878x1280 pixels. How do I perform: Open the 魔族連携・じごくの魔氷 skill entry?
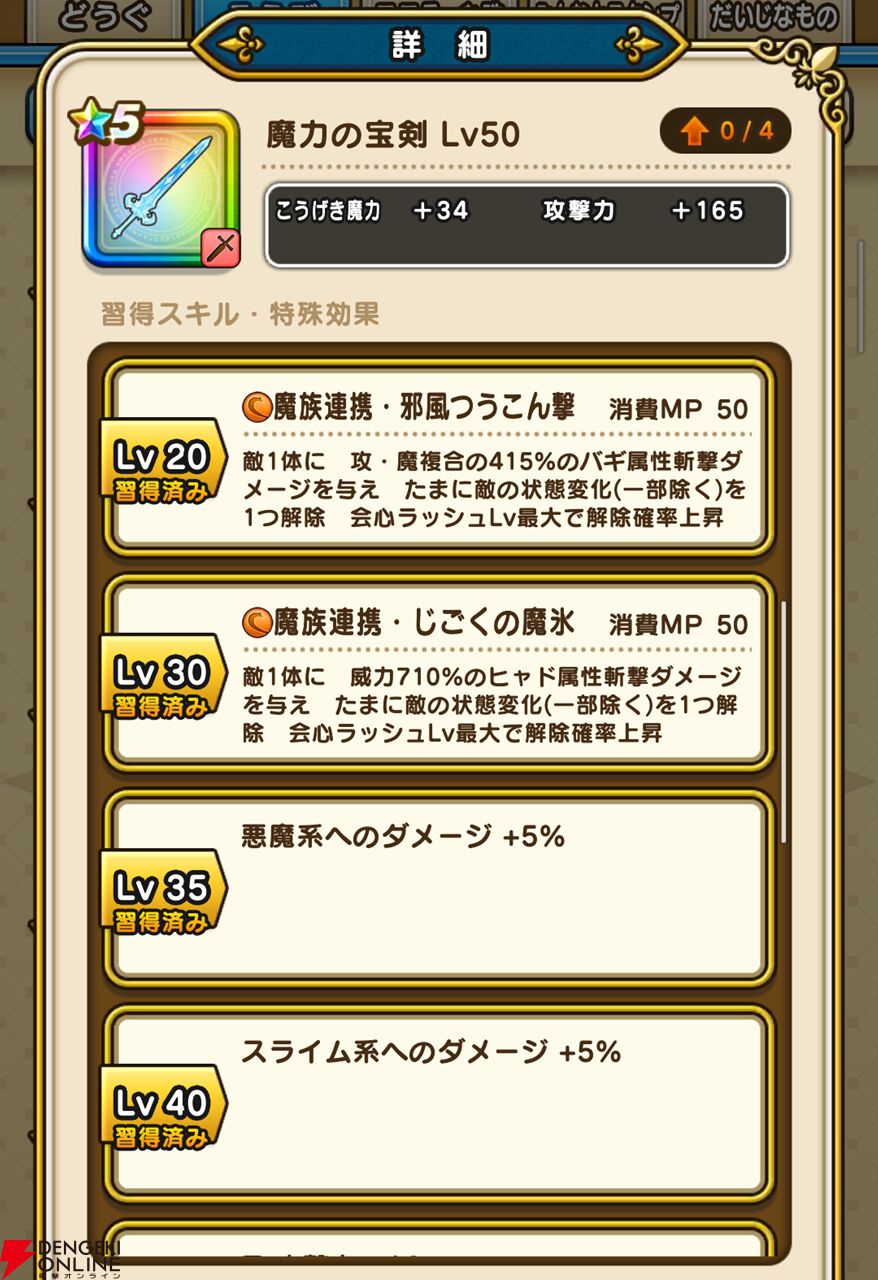[440, 673]
